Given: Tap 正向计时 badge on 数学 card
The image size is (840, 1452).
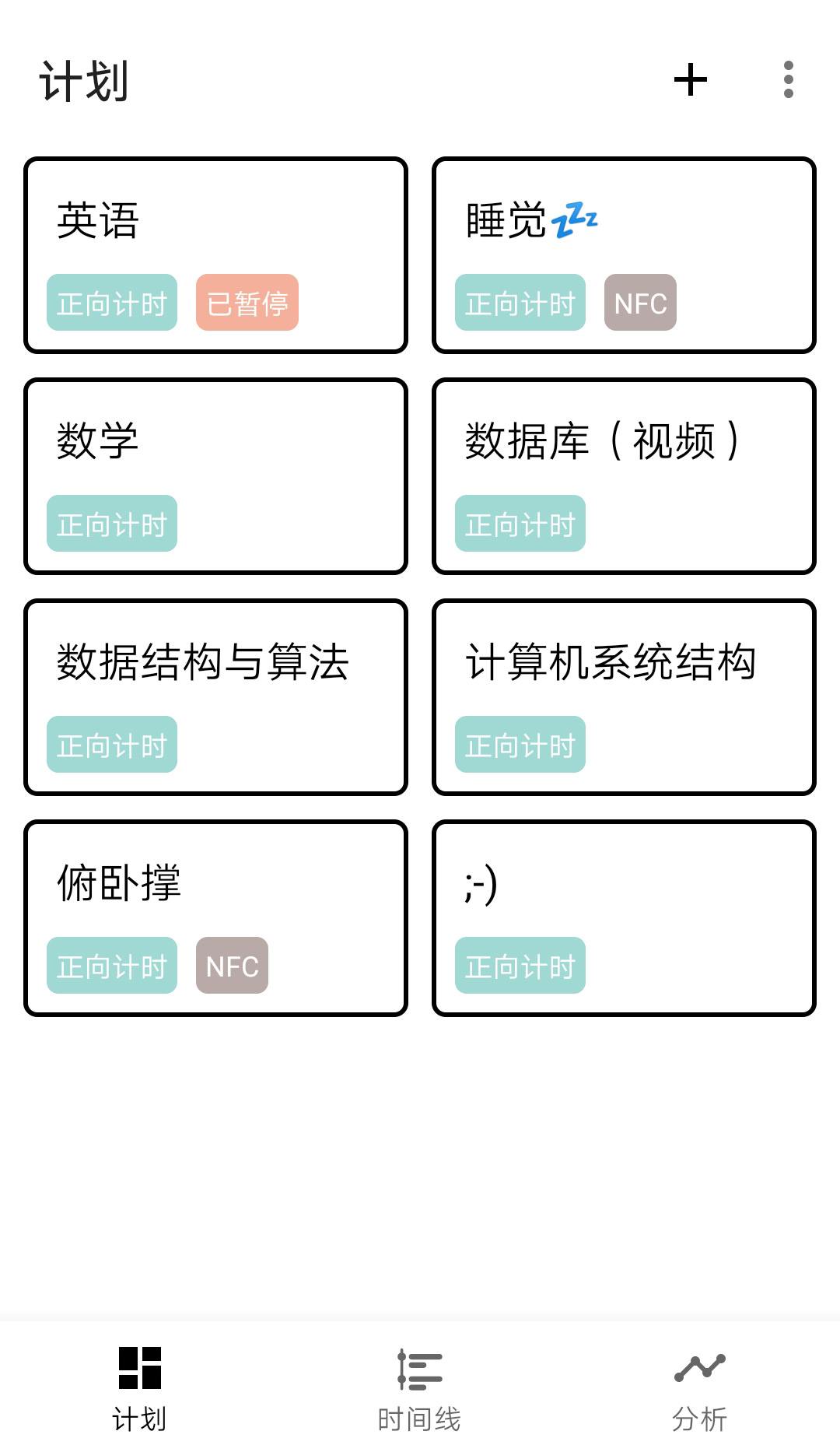Looking at the screenshot, I should click(x=112, y=524).
